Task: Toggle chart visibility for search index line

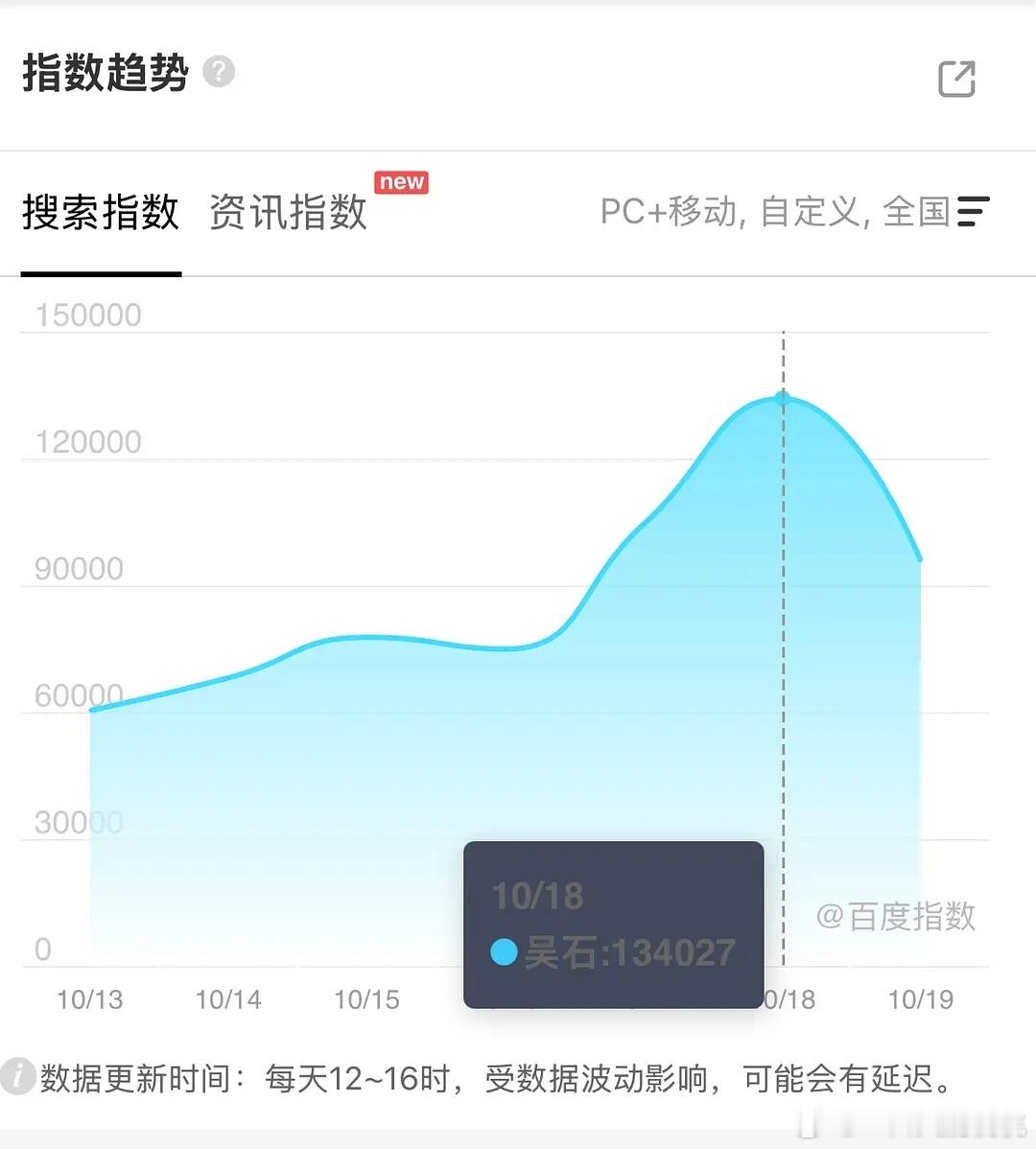Action: [100, 212]
